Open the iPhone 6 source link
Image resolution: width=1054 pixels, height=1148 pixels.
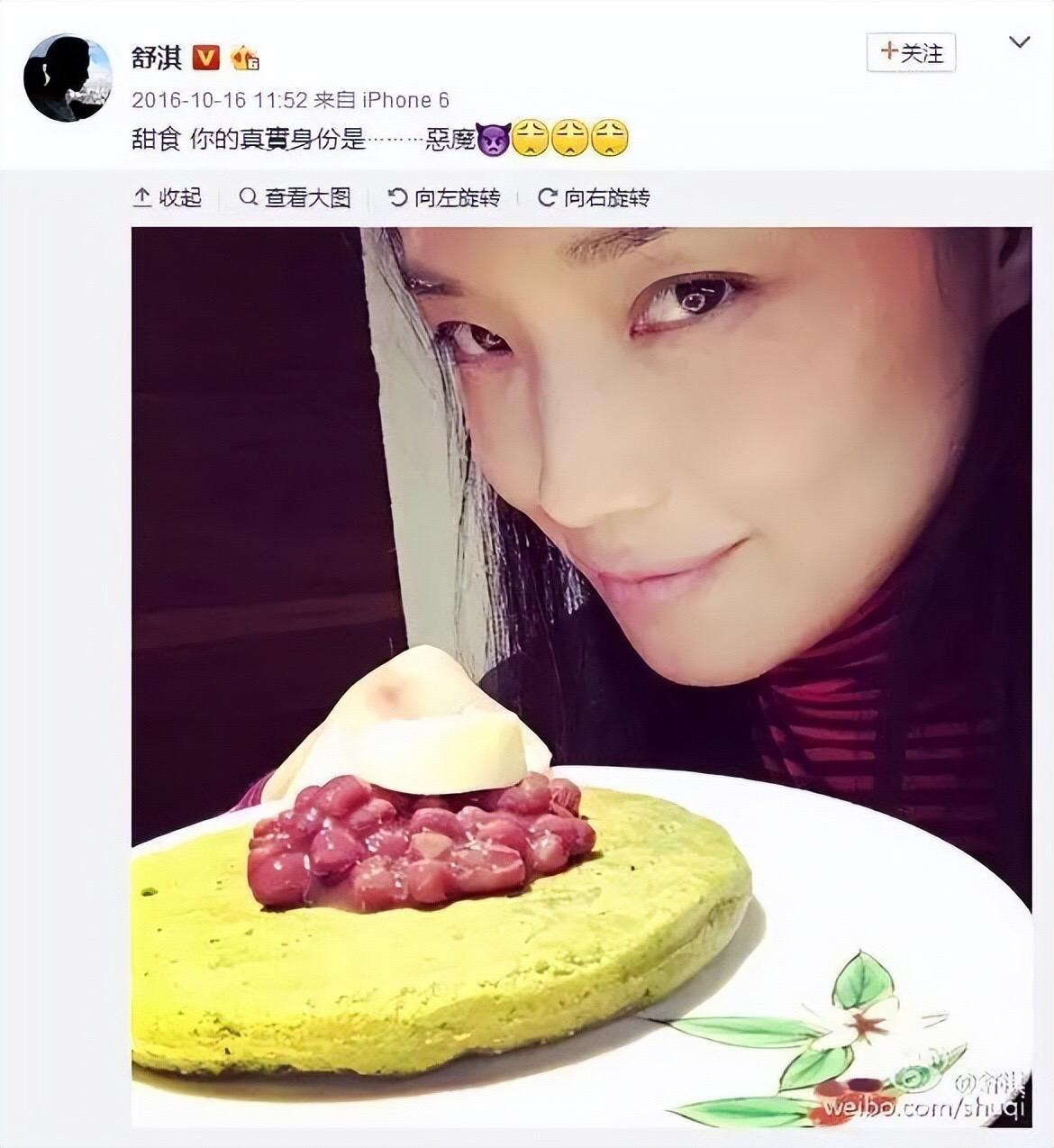[x=406, y=100]
